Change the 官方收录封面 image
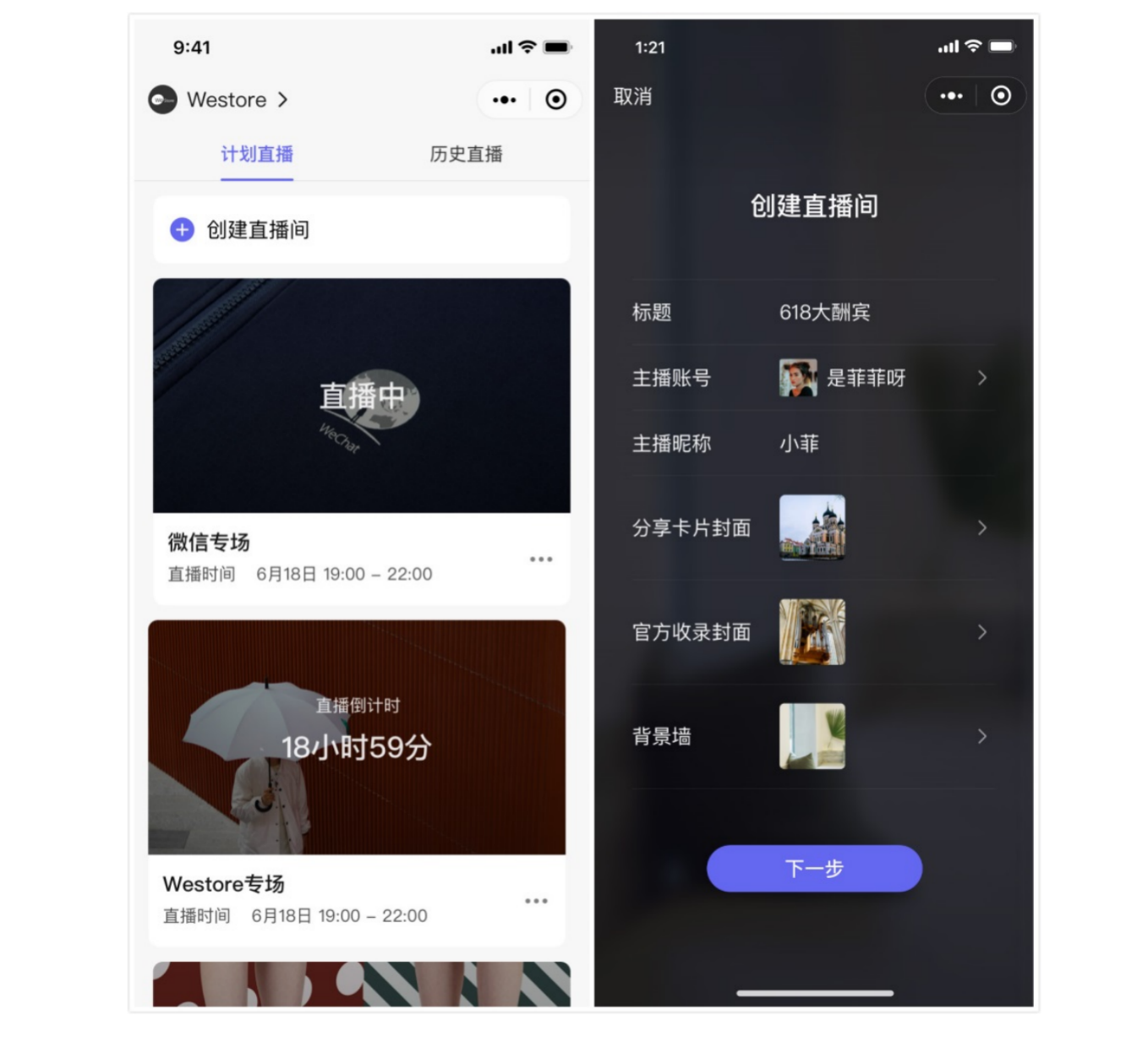Viewport: 1148px width, 1048px height. [812, 632]
